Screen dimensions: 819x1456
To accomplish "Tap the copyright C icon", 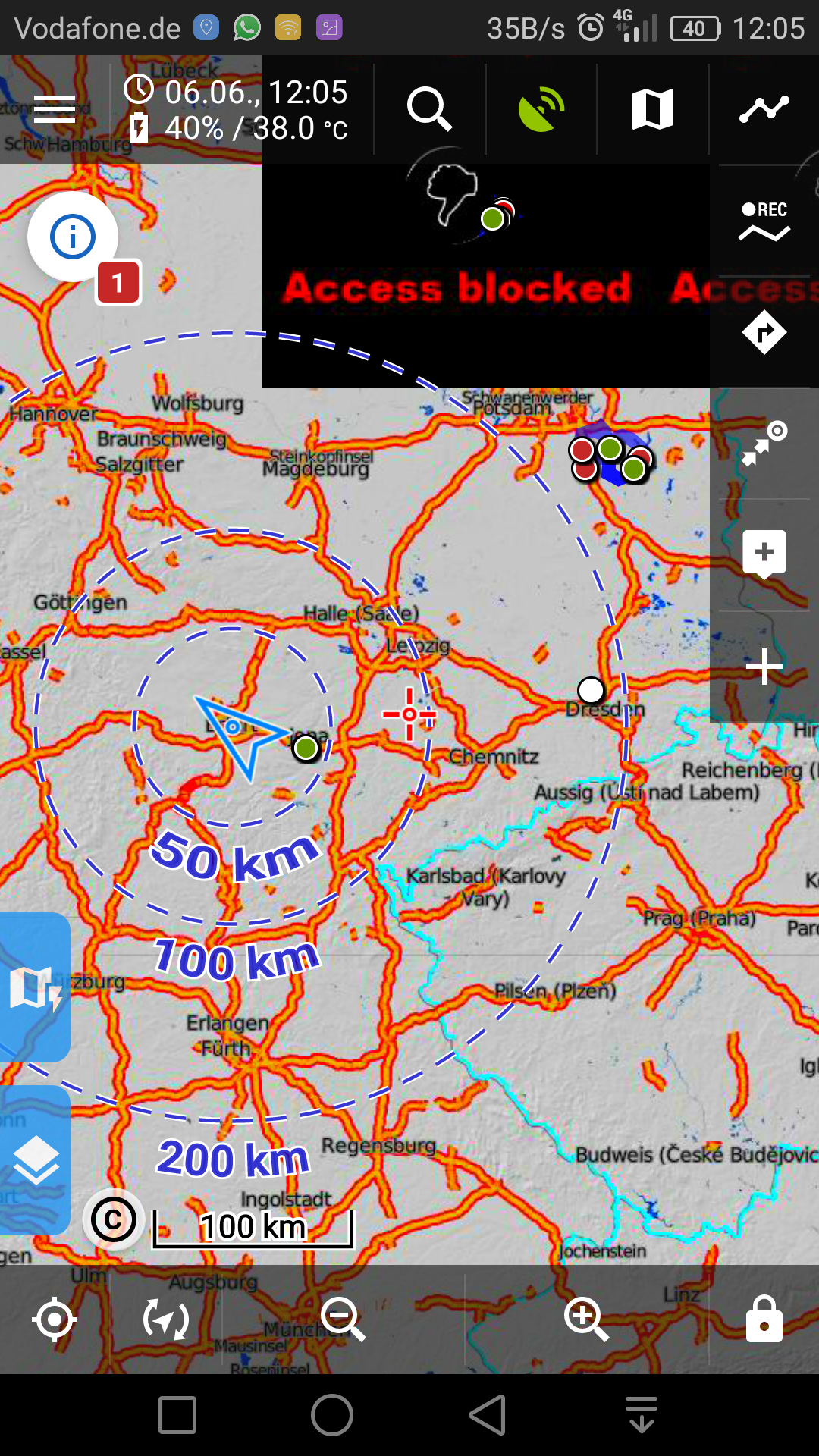I will pyautogui.click(x=114, y=1220).
